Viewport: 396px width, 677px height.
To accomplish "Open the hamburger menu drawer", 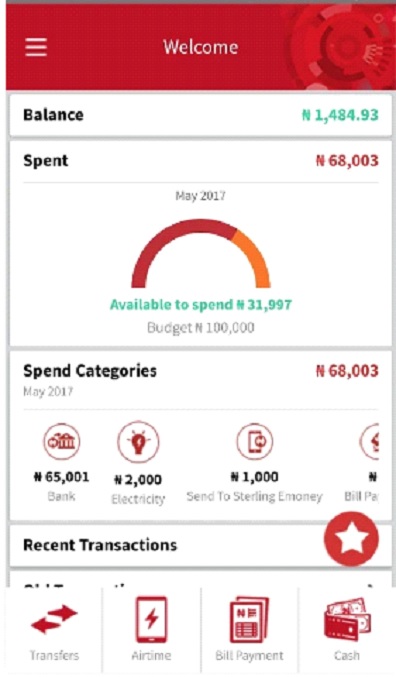I will pyautogui.click(x=36, y=47).
